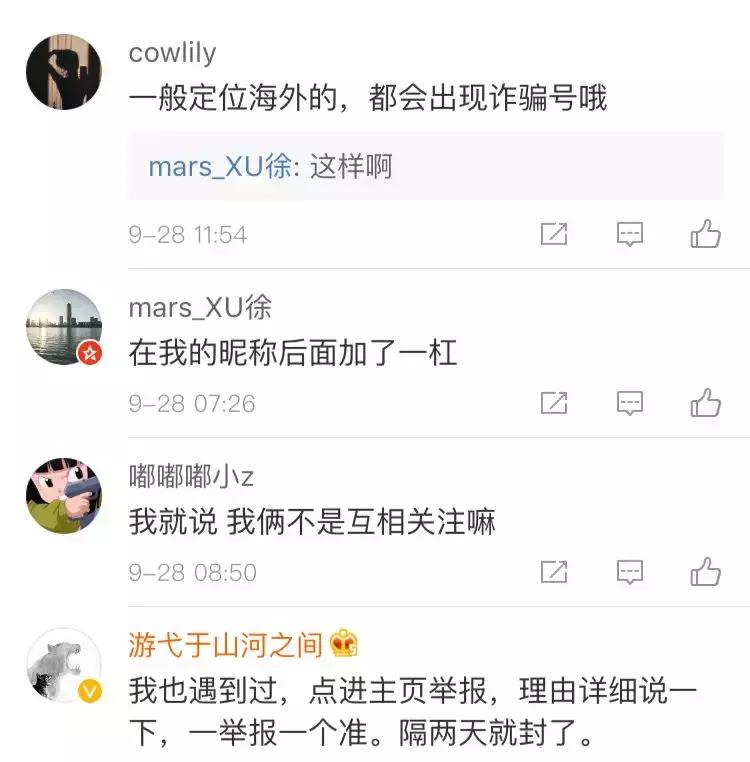The width and height of the screenshot is (750, 762).
Task: Click the yellow V badge on 游弋于山河之间's avatar
Action: coord(89,691)
